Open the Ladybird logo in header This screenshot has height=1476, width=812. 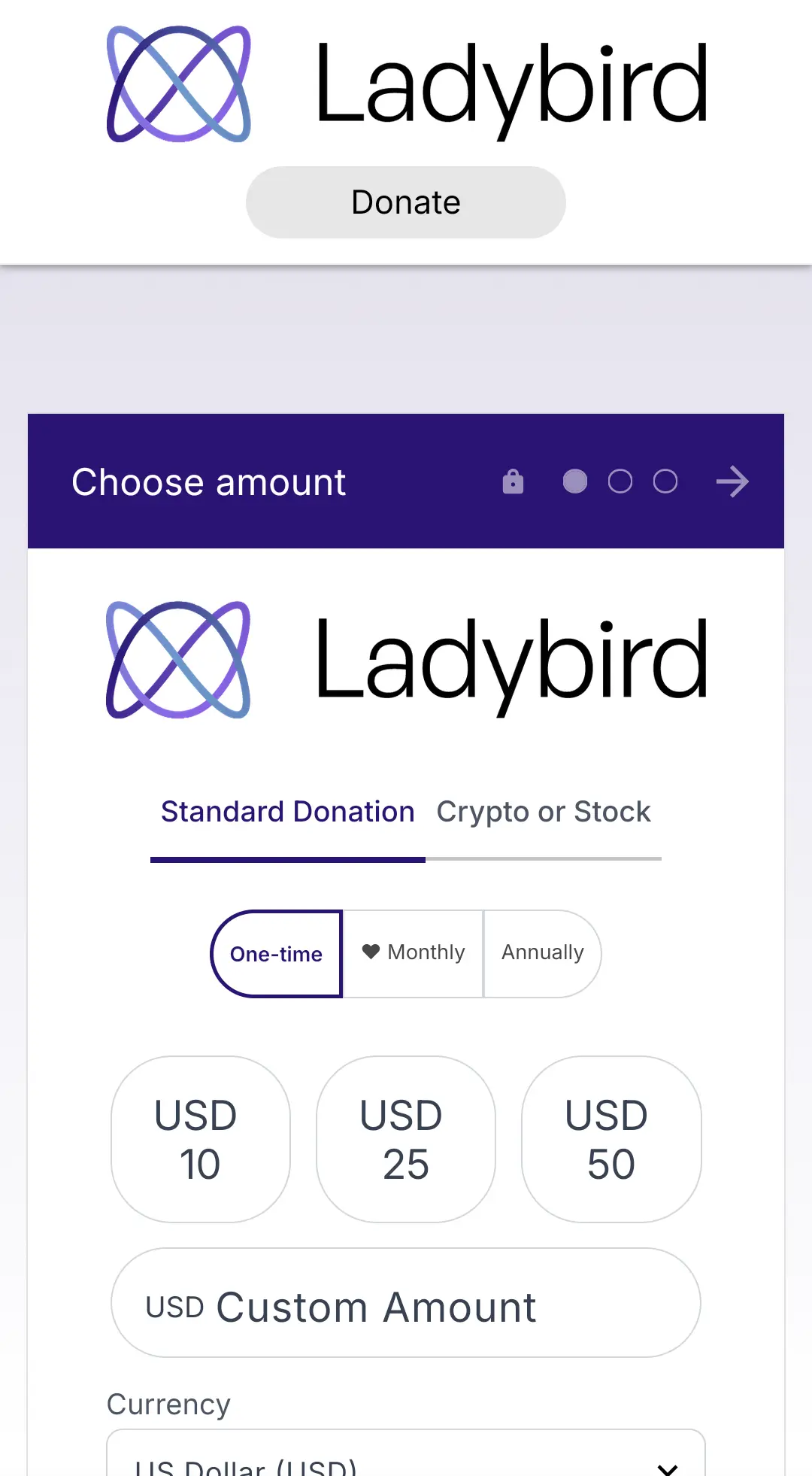click(406, 84)
